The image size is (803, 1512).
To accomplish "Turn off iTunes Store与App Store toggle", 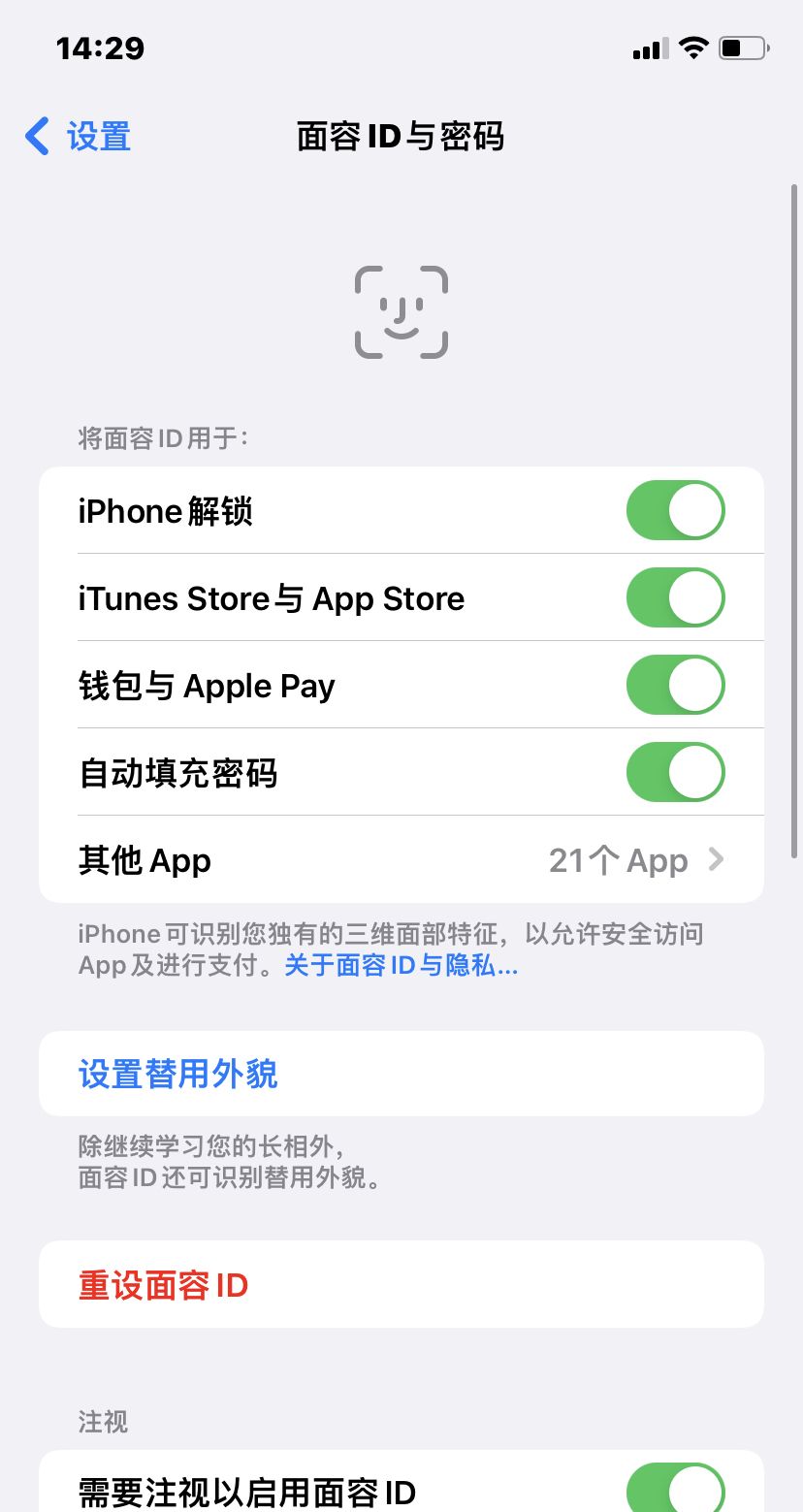I will click(675, 597).
